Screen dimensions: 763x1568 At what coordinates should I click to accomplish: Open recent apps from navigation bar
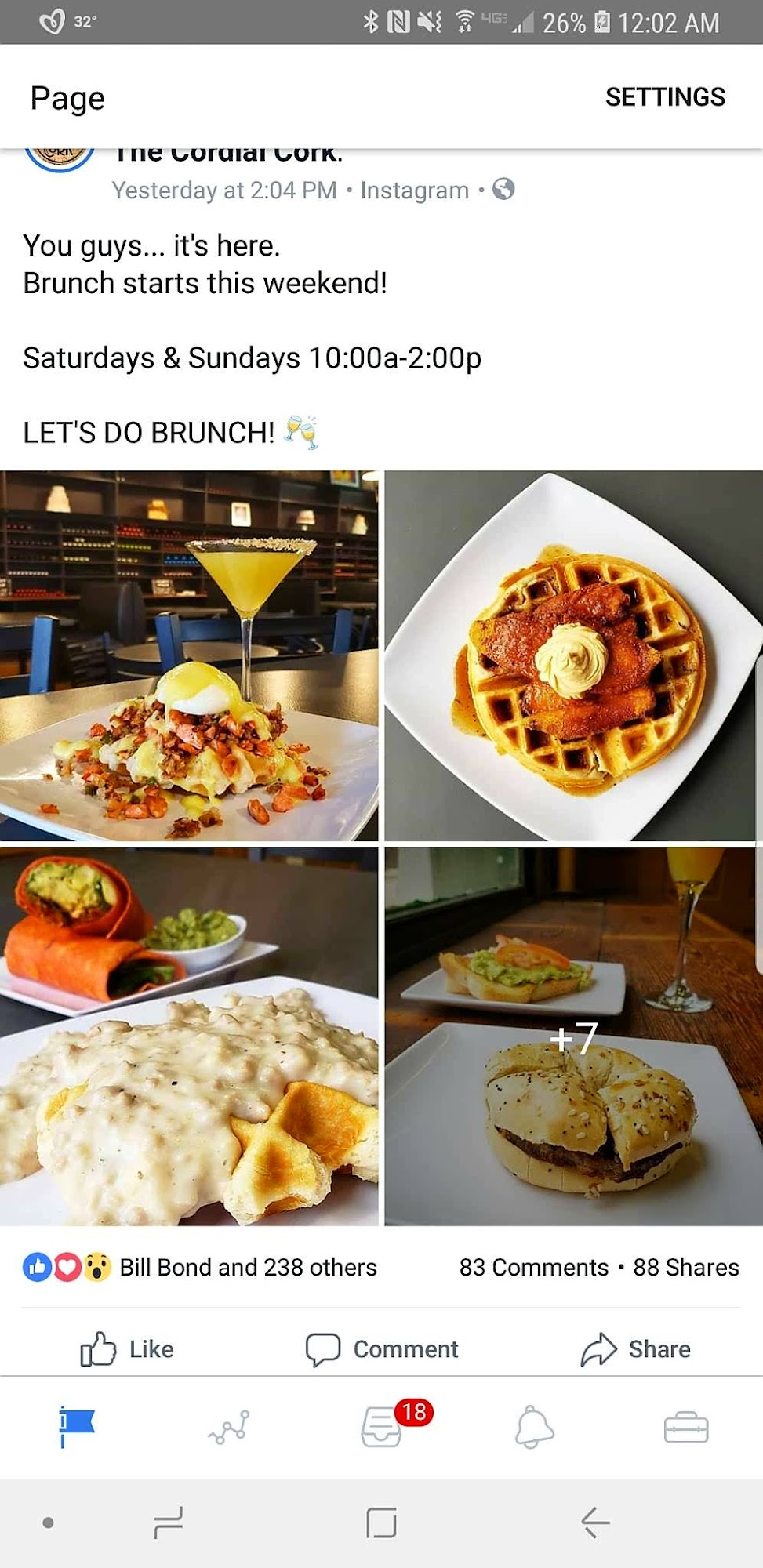tap(168, 1523)
